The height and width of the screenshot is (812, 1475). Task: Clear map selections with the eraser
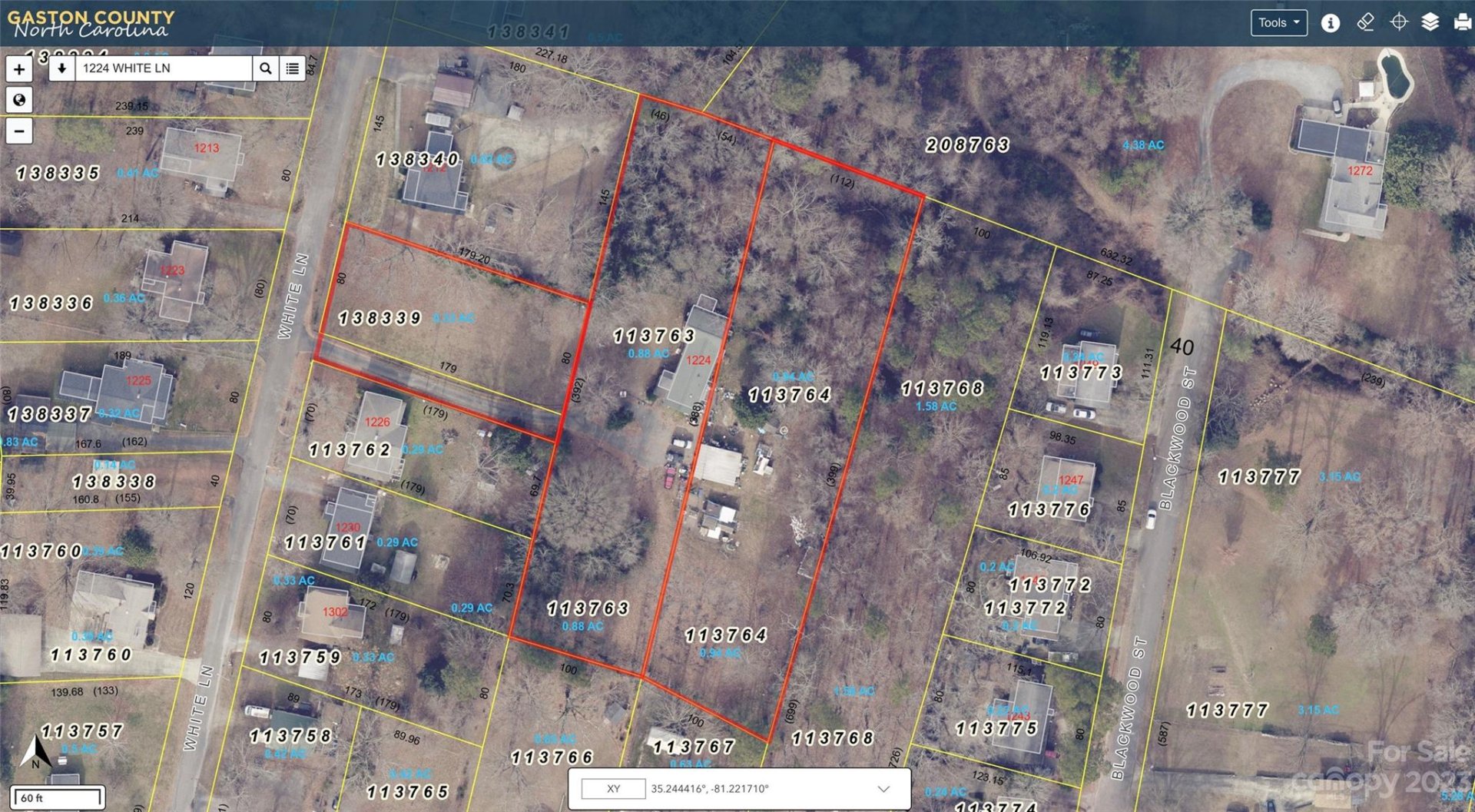click(1365, 22)
